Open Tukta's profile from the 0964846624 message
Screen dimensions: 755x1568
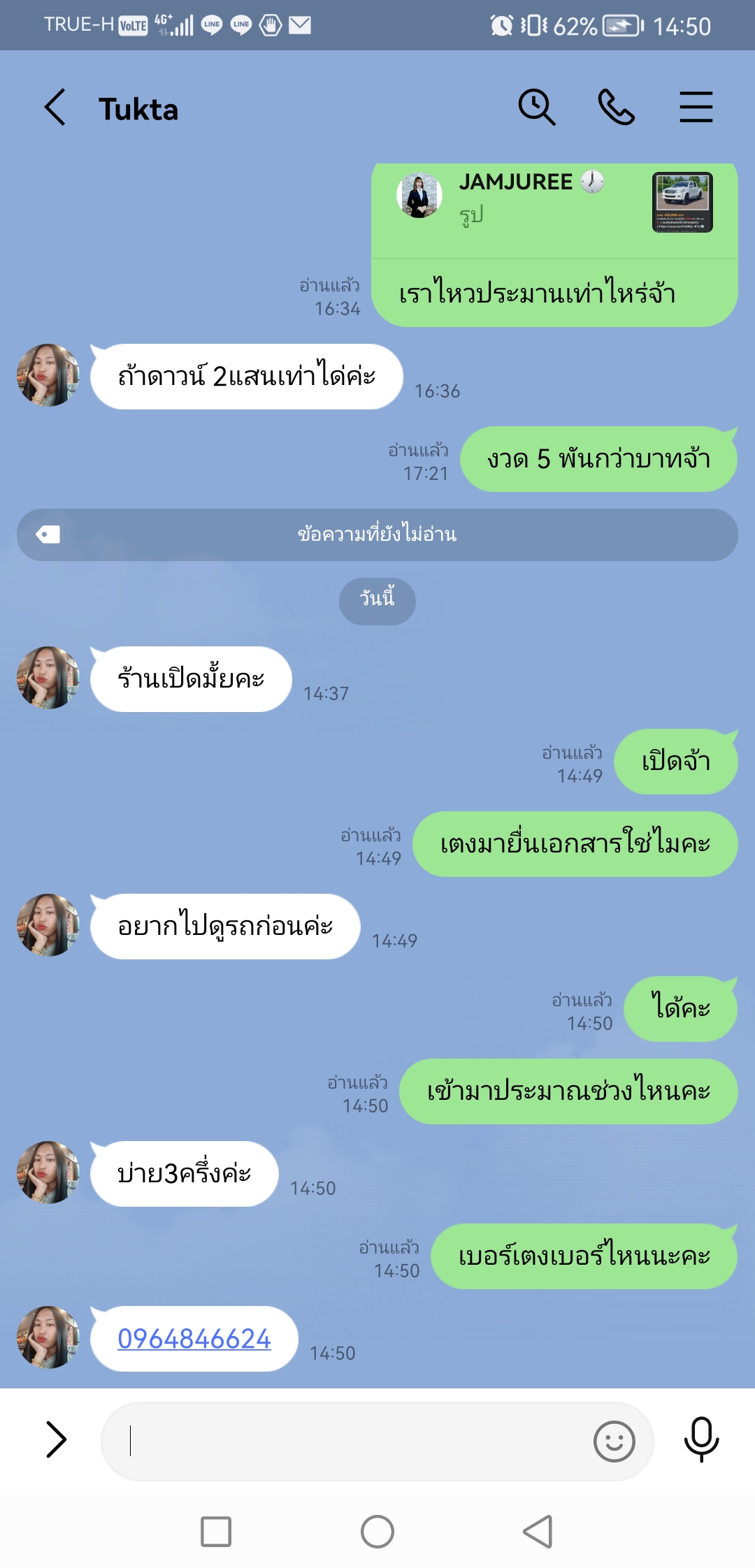click(x=48, y=1337)
